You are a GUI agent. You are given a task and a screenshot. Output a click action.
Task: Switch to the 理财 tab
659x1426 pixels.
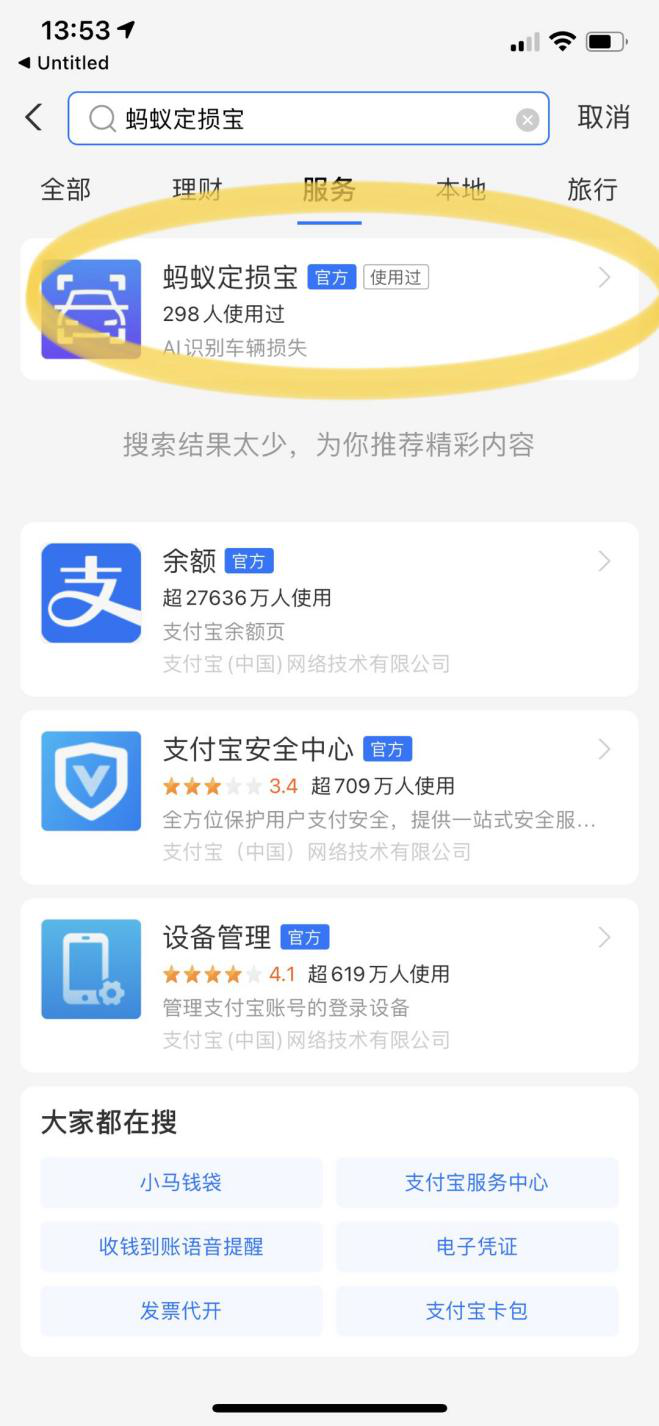point(197,189)
